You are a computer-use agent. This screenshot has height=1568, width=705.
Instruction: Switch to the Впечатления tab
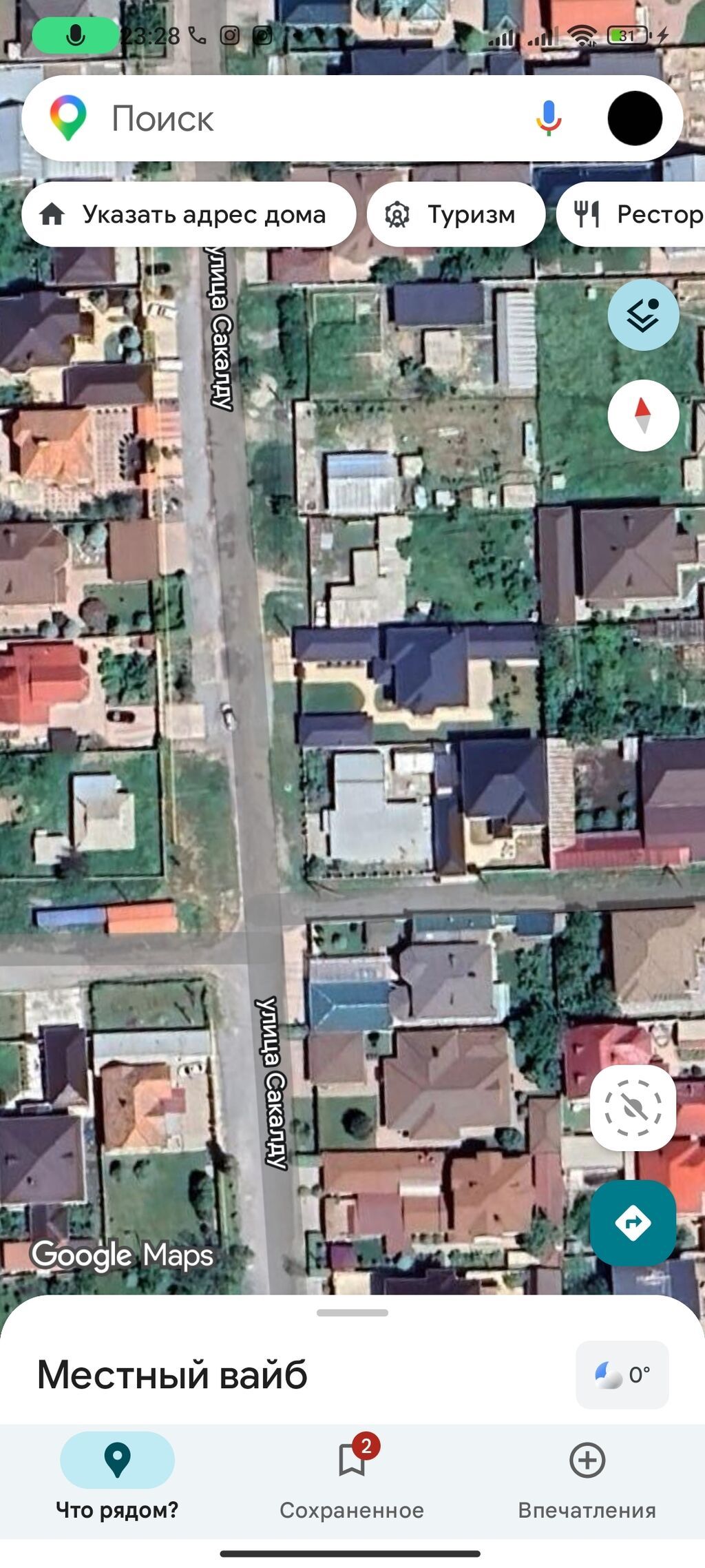(587, 1473)
